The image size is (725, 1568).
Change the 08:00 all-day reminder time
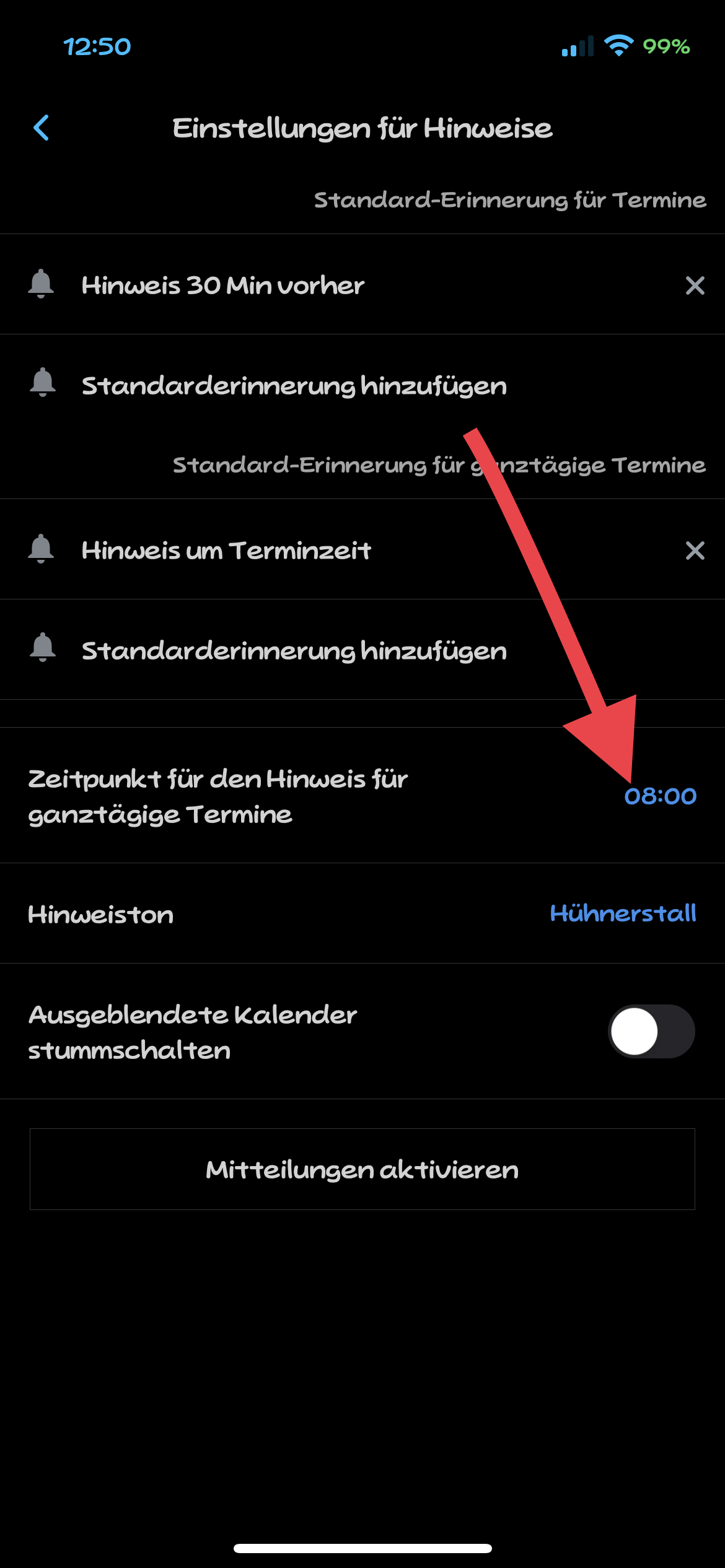[660, 796]
